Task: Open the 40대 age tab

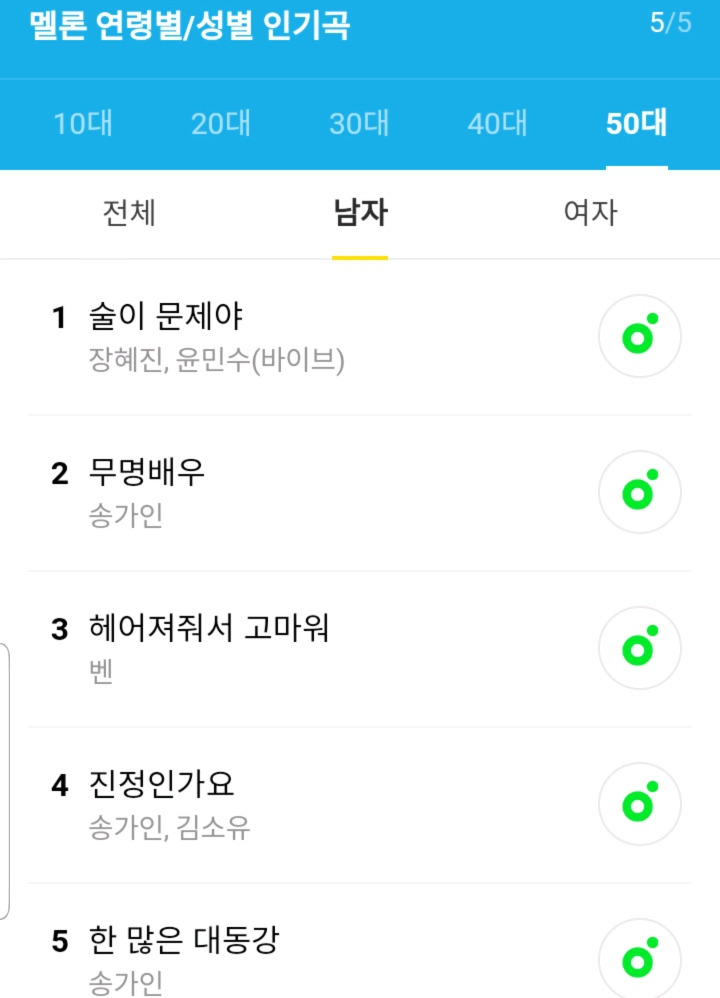Action: click(x=497, y=124)
